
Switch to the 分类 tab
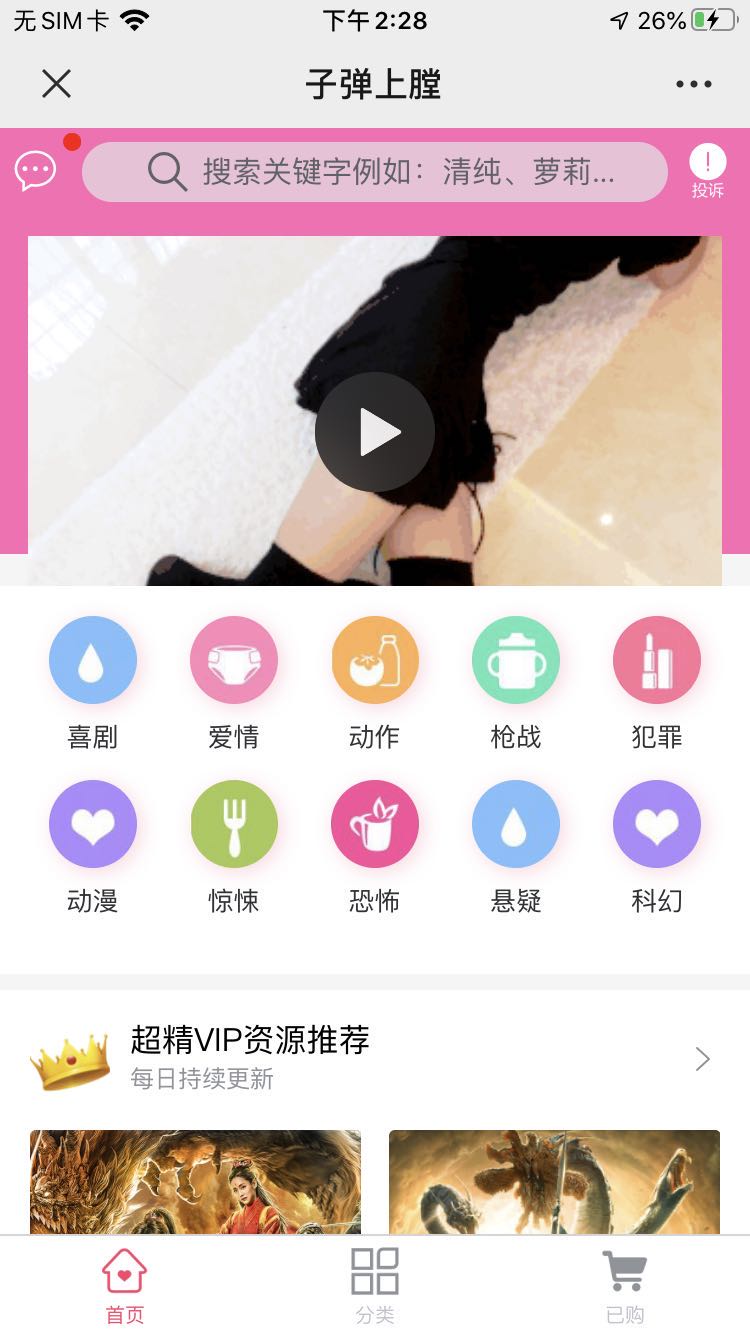pyautogui.click(x=375, y=1286)
